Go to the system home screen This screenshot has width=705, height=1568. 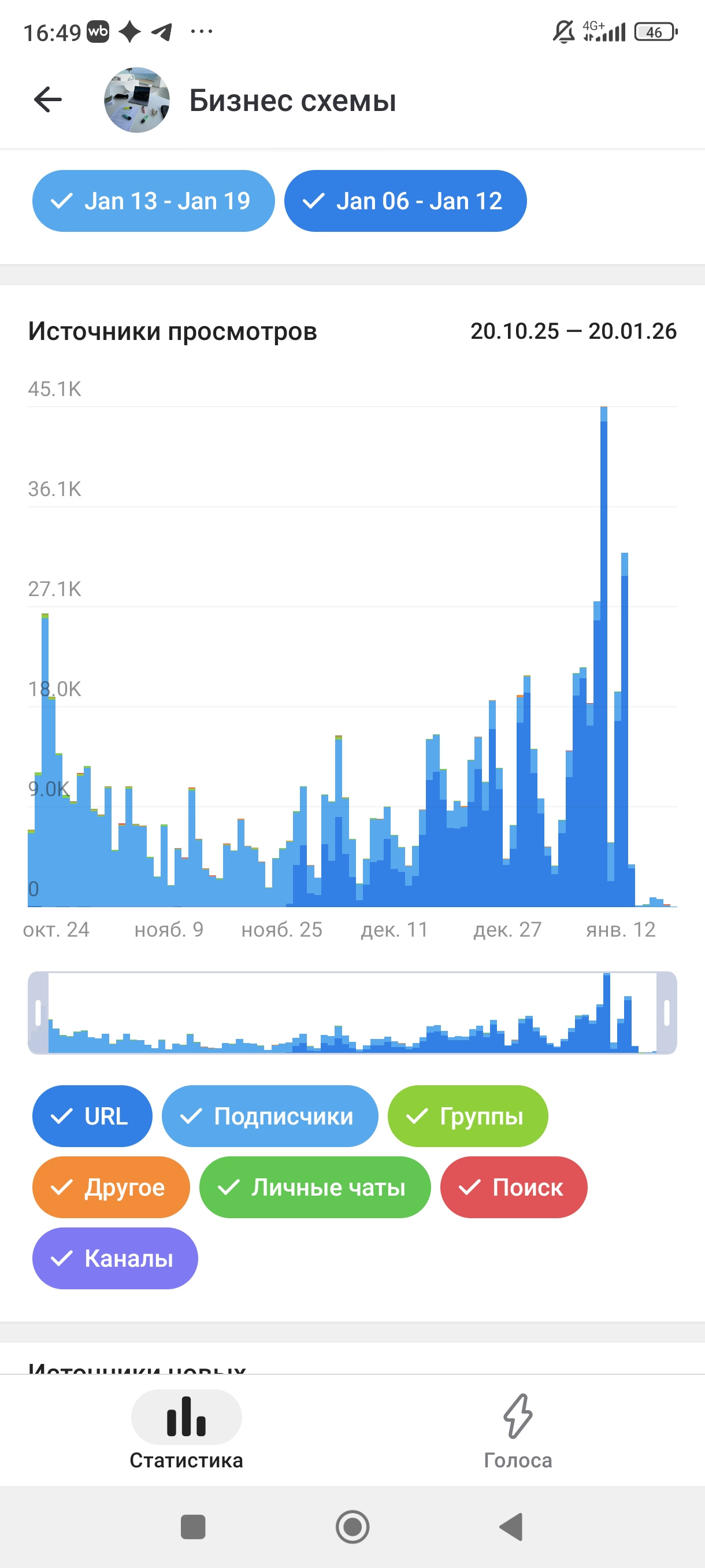click(352, 1526)
